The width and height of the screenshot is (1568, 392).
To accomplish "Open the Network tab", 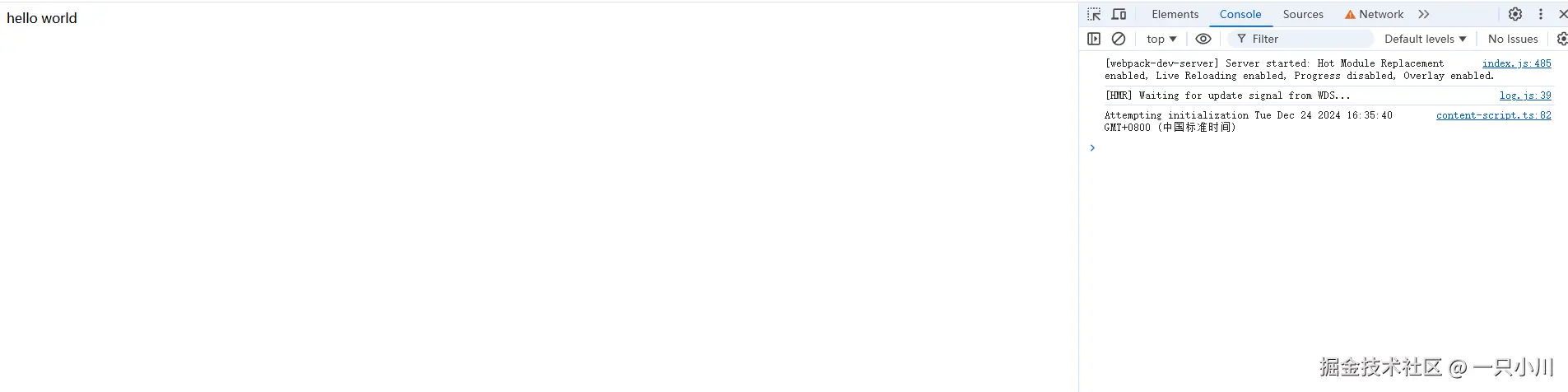I will pos(1374,14).
